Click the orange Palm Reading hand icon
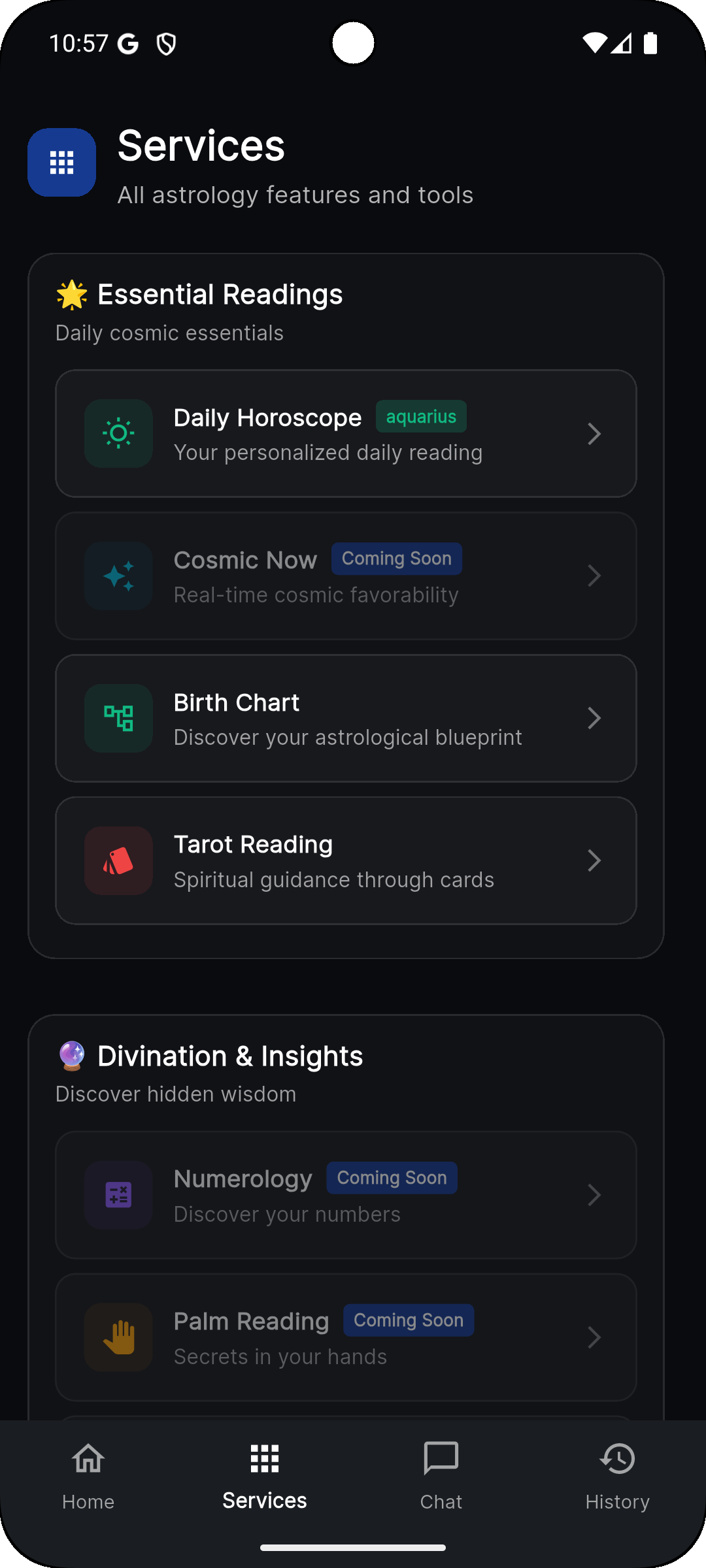706x1568 pixels. 118,1337
